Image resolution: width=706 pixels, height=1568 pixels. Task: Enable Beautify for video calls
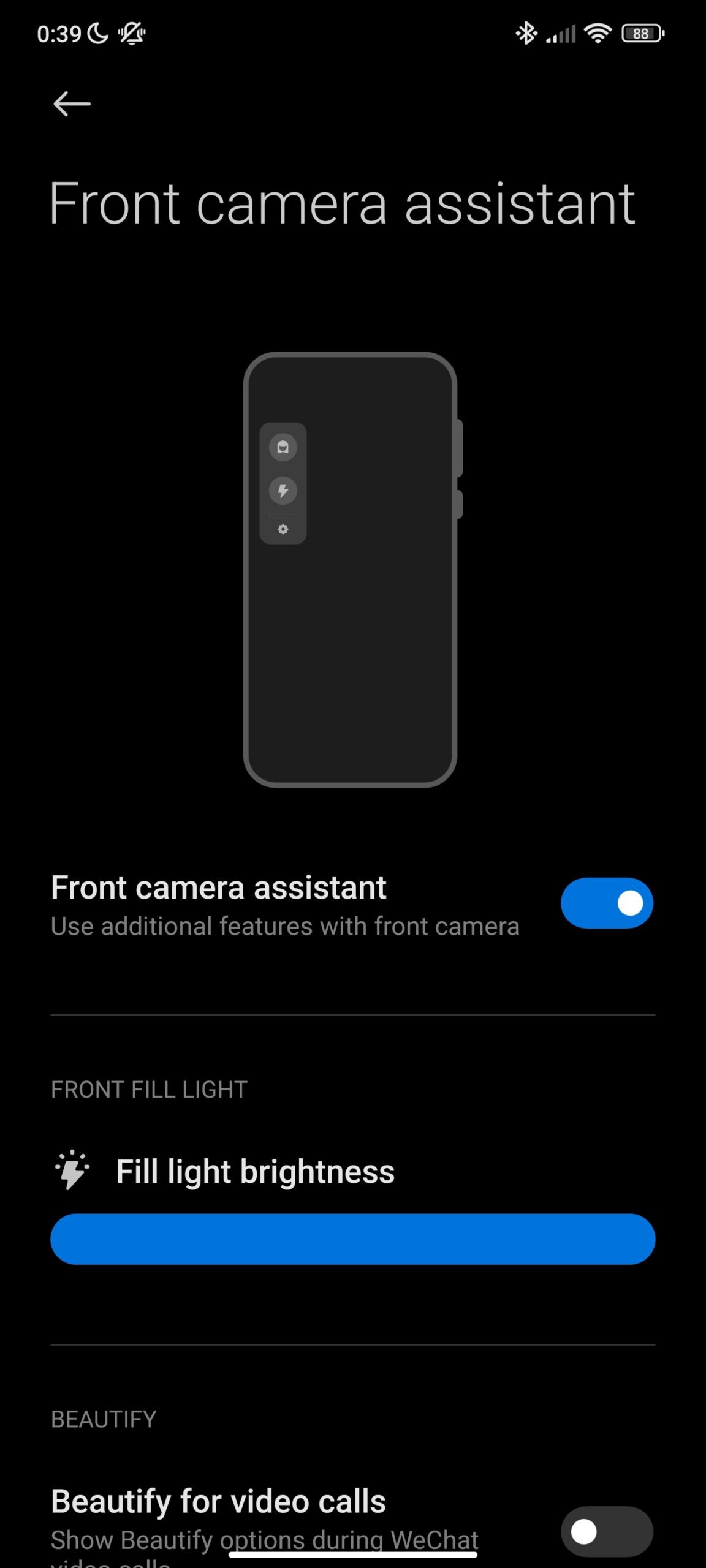(x=607, y=1531)
